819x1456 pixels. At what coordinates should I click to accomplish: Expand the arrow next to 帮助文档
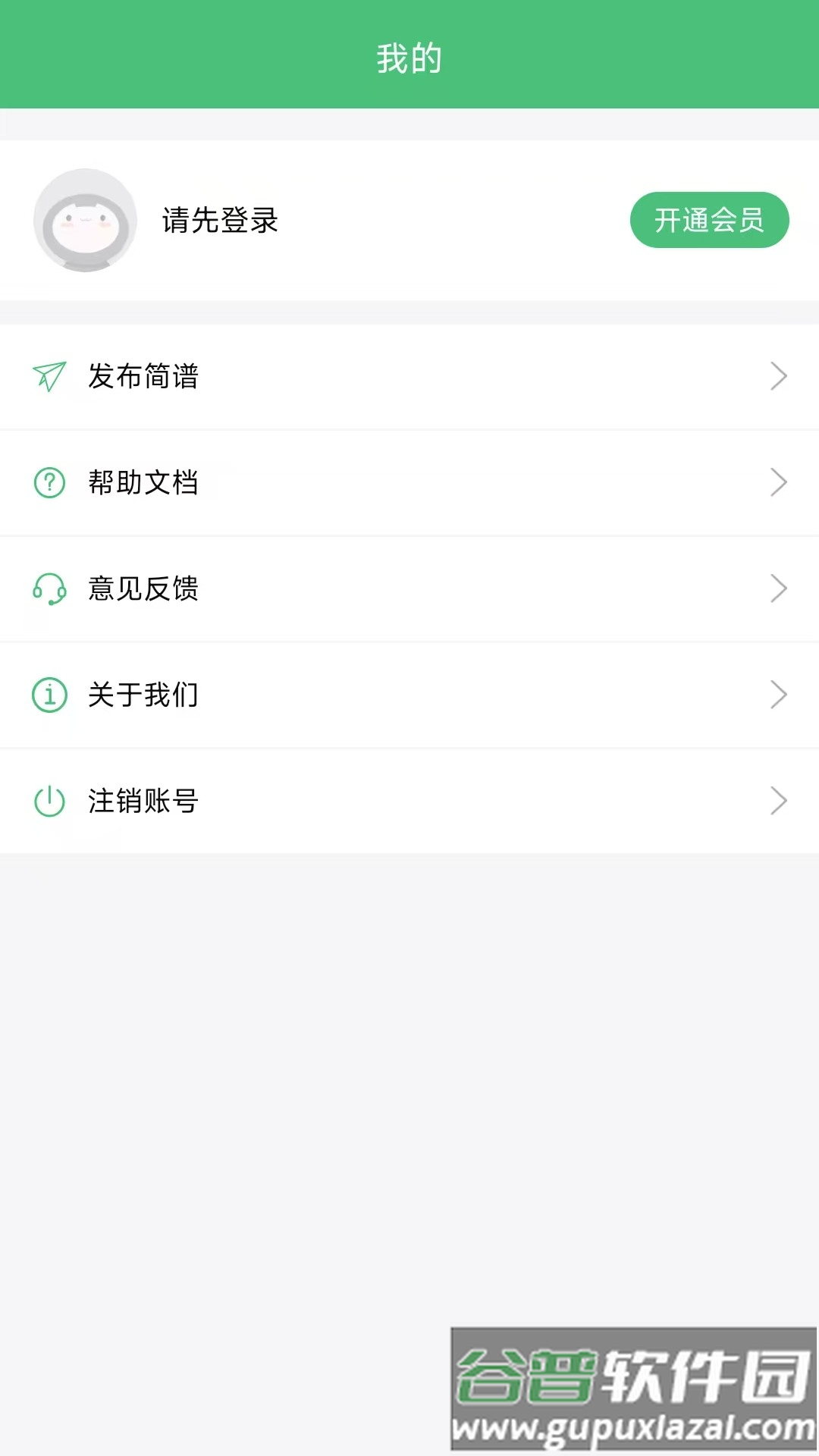778,483
